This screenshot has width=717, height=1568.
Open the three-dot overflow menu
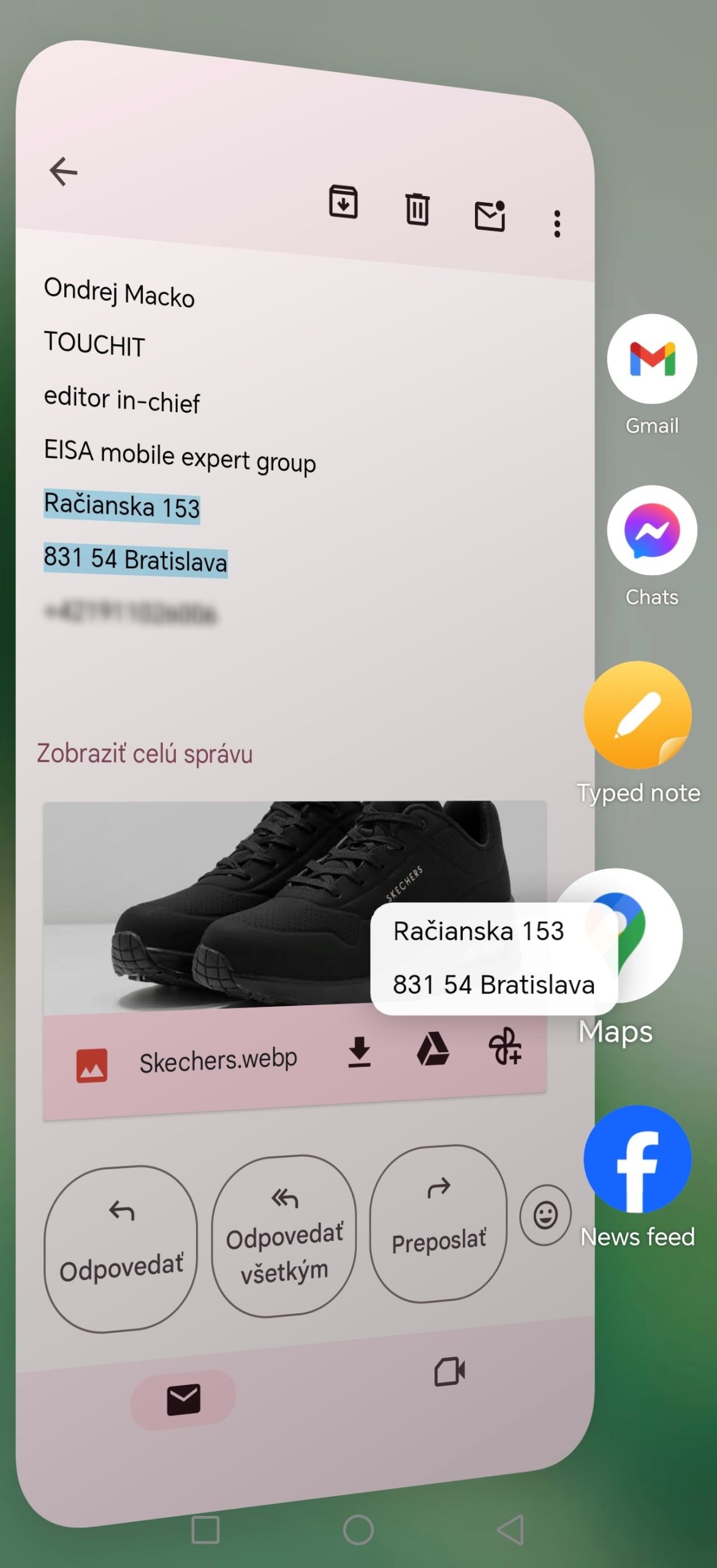pyautogui.click(x=556, y=224)
